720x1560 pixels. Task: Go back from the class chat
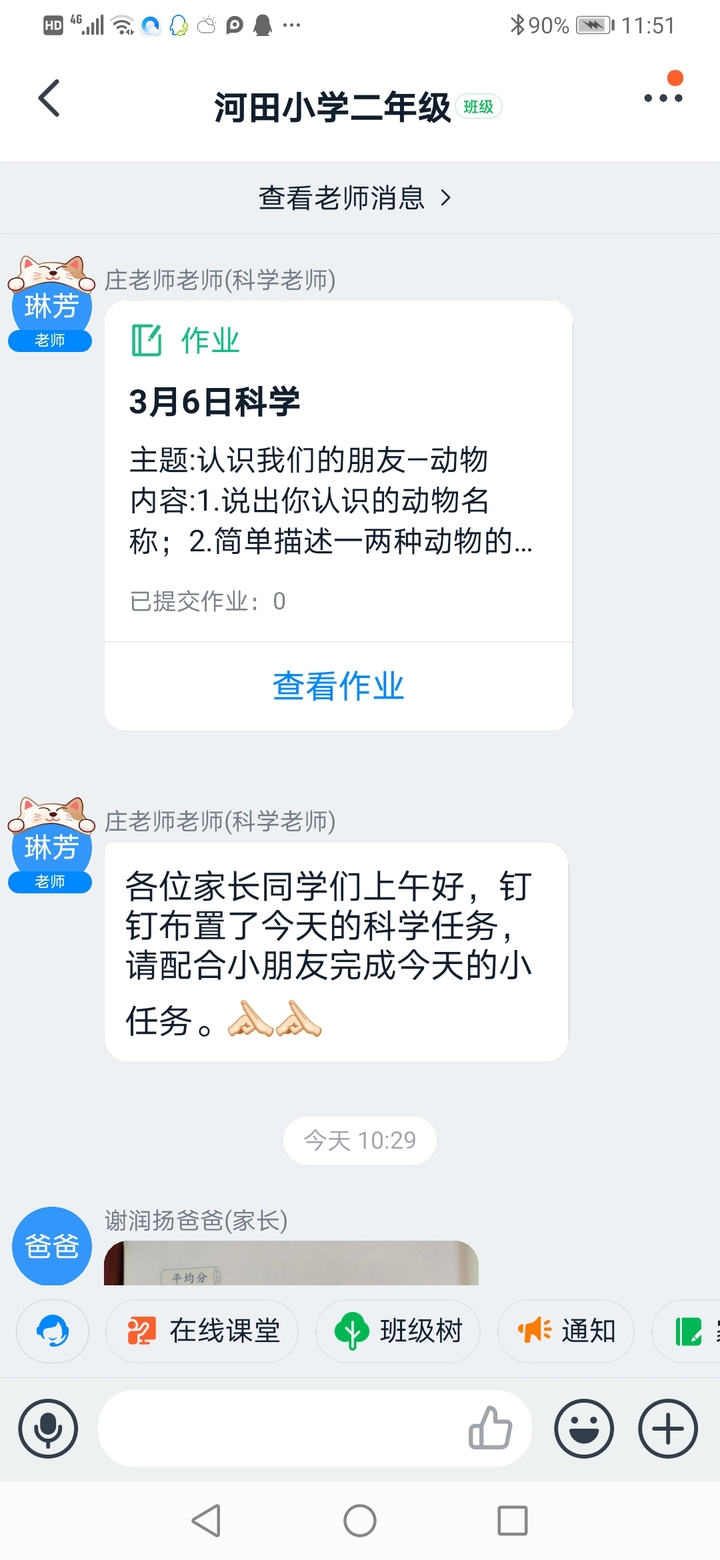click(x=48, y=99)
